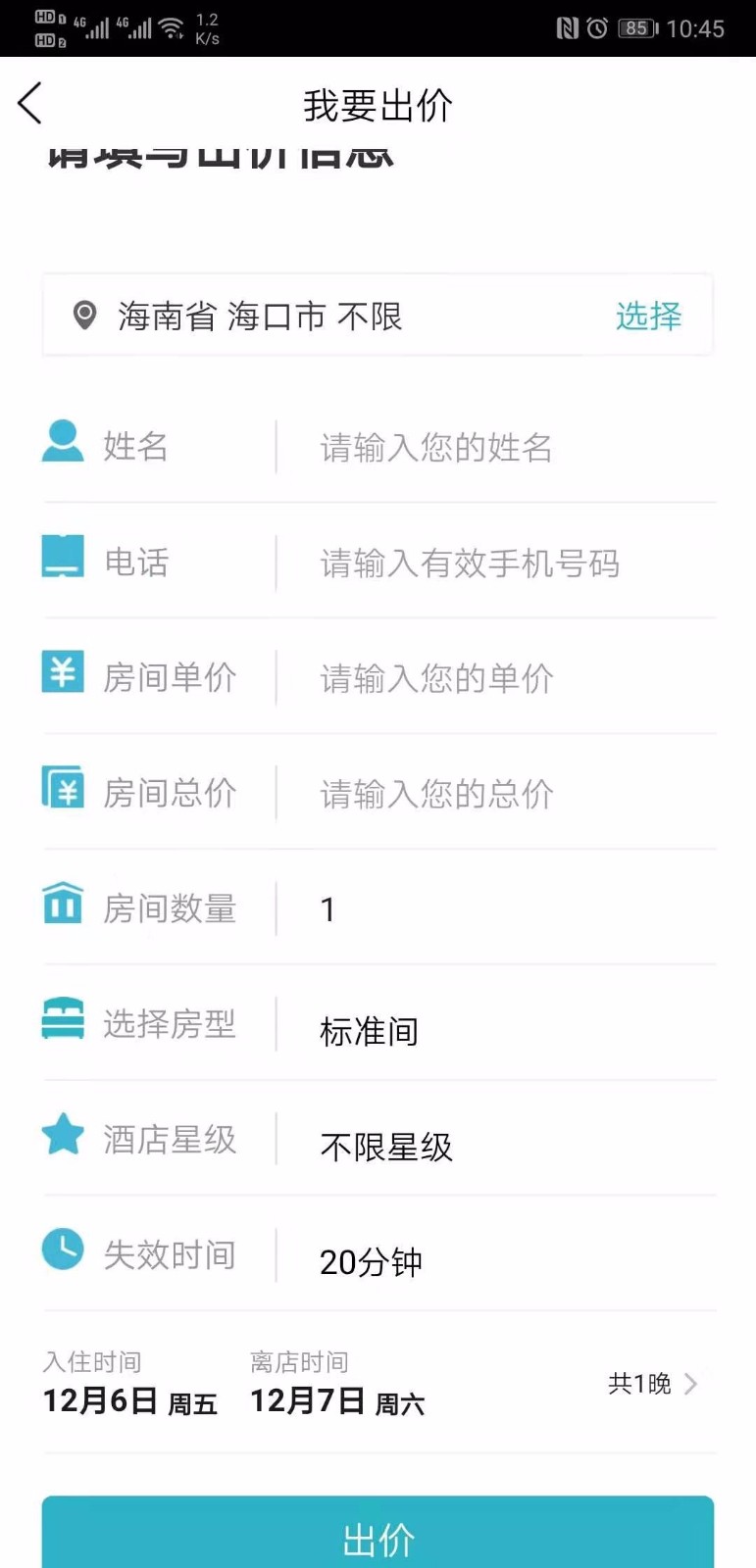This screenshot has height=1568, width=756.
Task: Click the clock icon beside 失效时间
Action: 63,1250
